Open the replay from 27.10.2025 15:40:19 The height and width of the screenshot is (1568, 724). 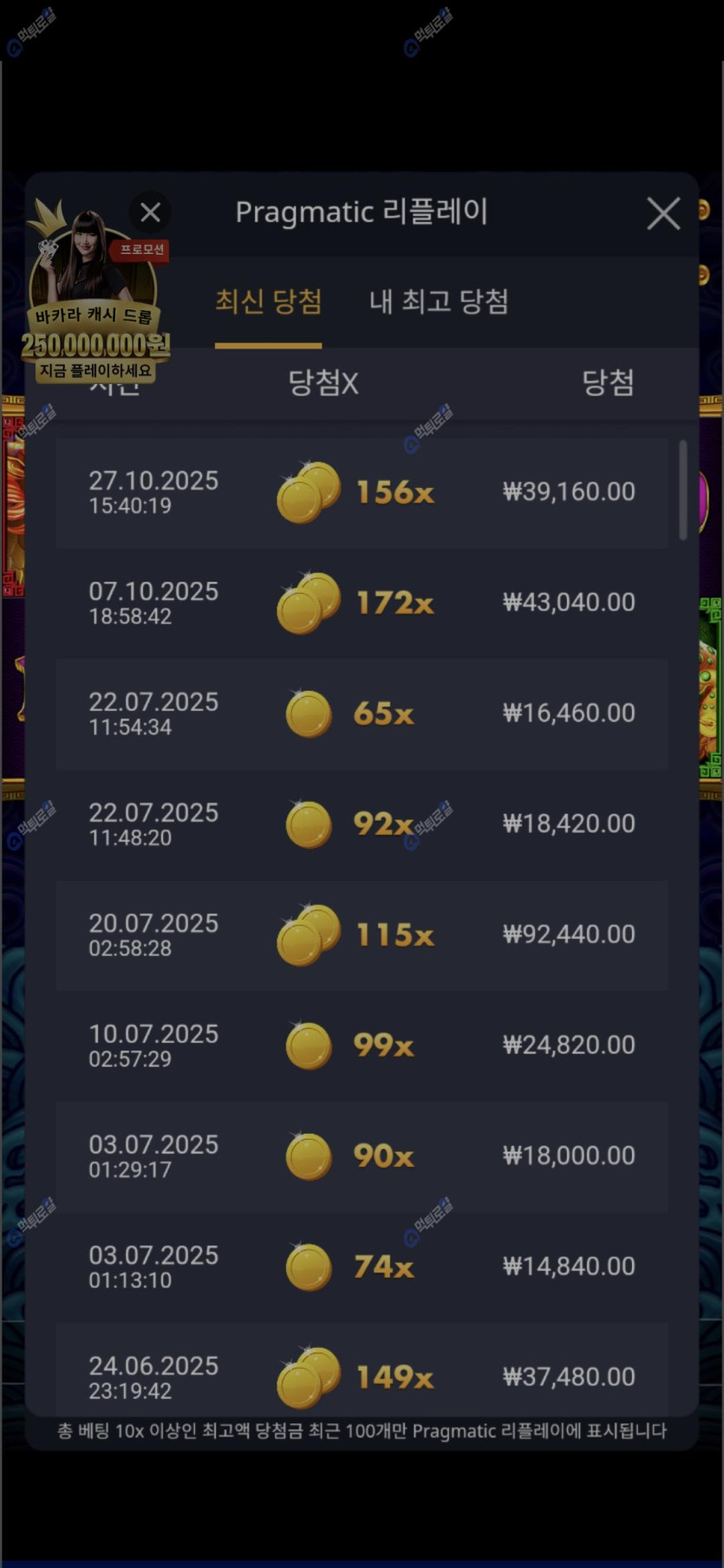[x=362, y=492]
